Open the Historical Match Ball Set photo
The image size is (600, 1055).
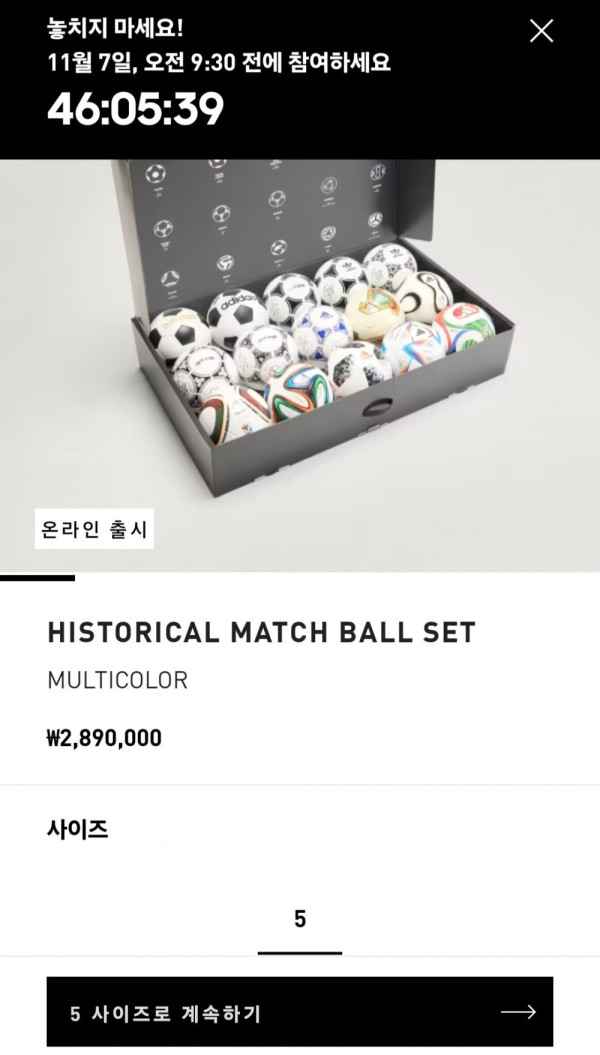point(300,365)
